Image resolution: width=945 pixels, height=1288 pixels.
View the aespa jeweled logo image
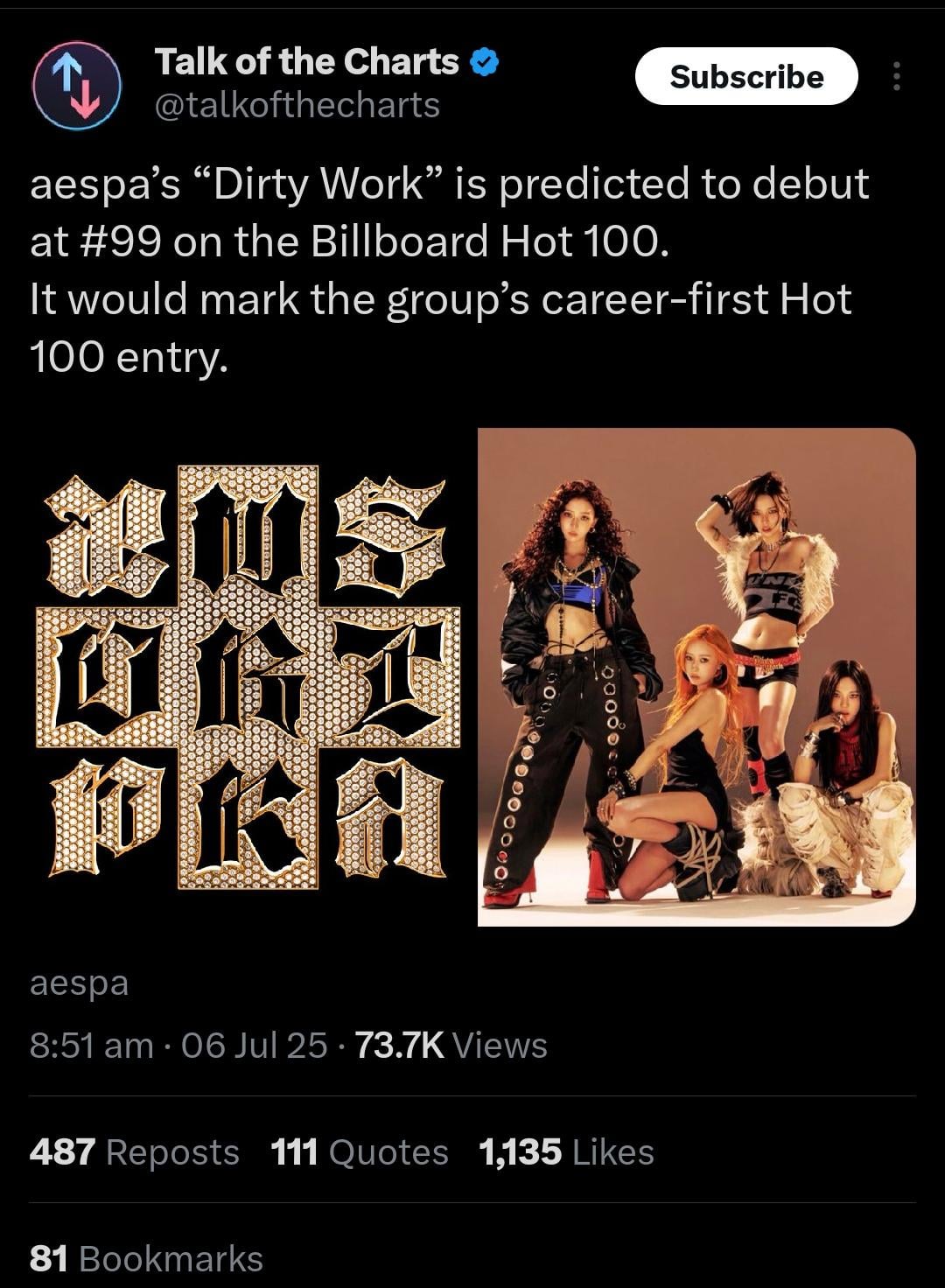point(248,676)
